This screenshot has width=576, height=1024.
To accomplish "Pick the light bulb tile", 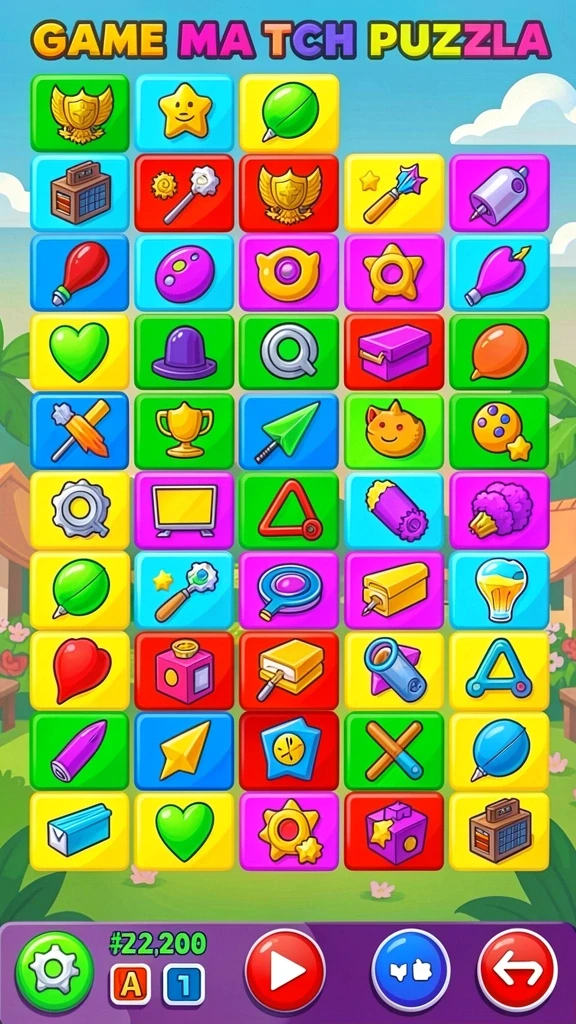I will (x=500, y=591).
